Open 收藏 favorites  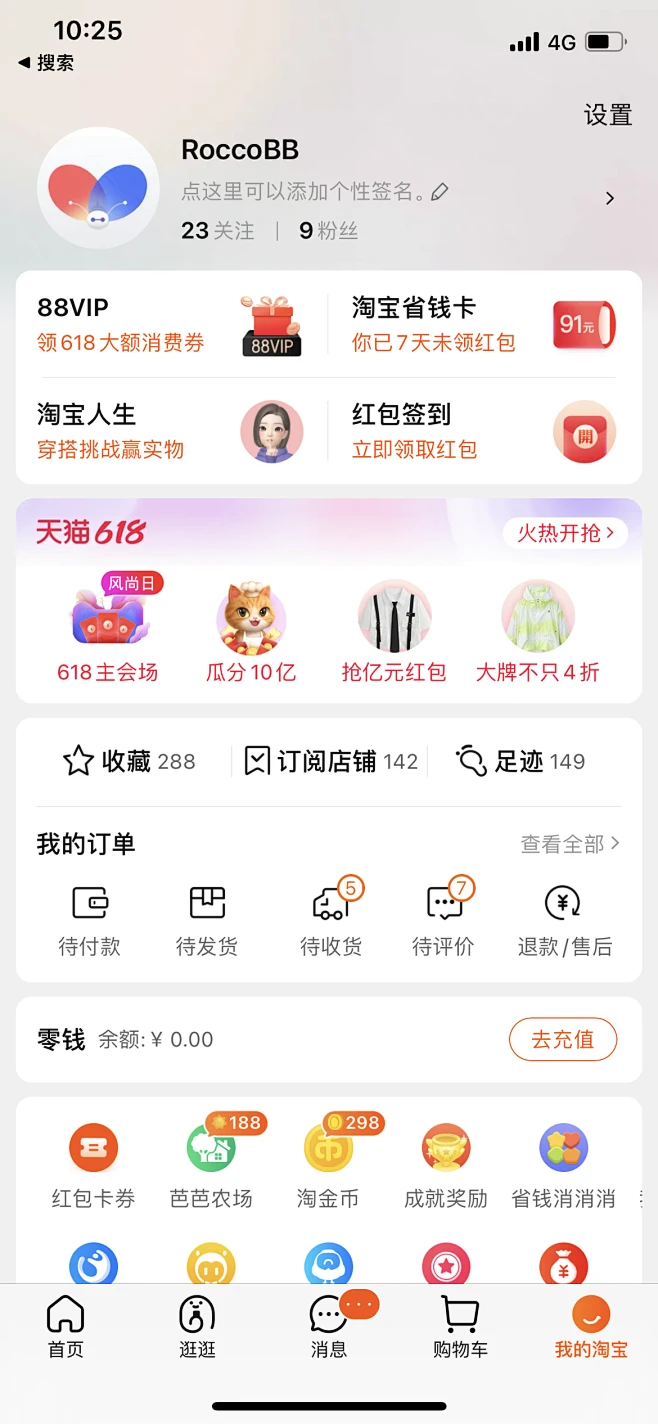tap(129, 762)
